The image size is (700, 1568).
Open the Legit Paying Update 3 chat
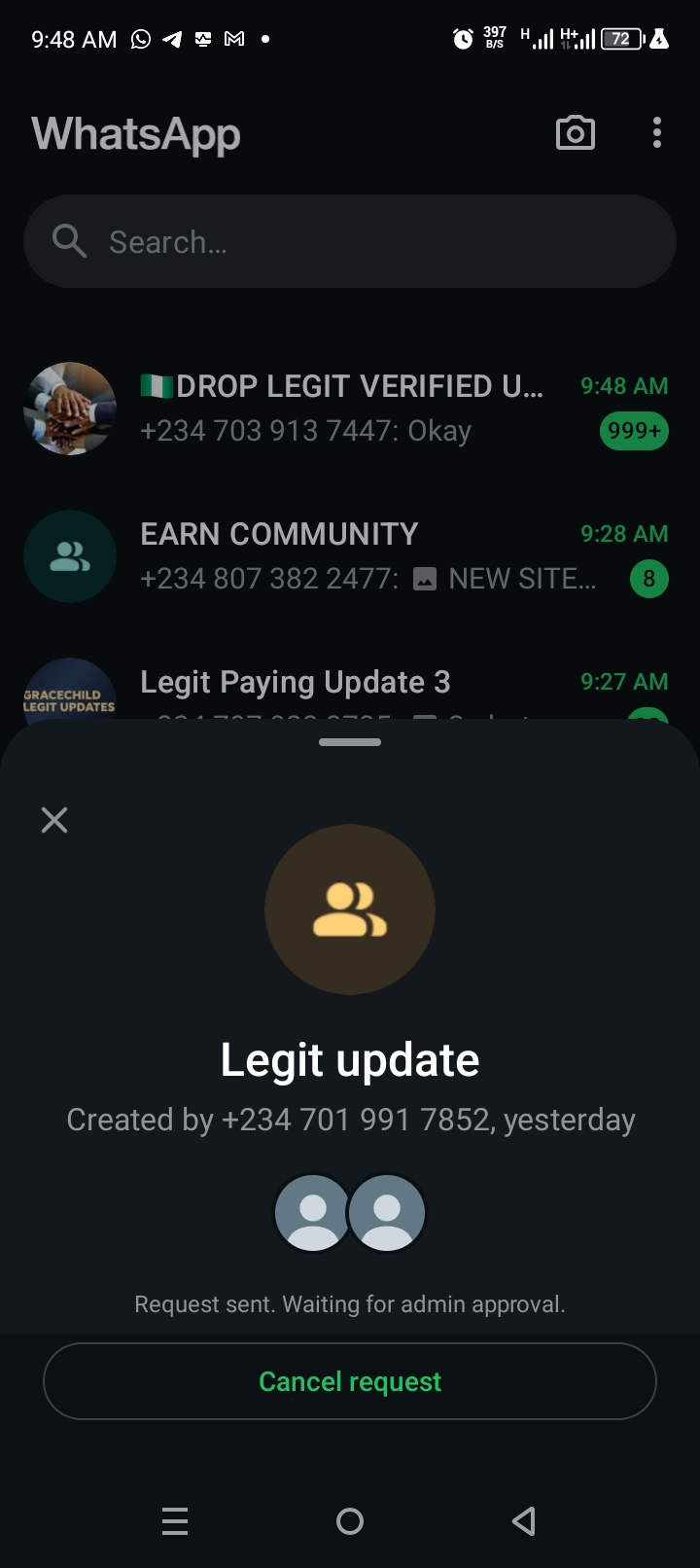[350, 684]
